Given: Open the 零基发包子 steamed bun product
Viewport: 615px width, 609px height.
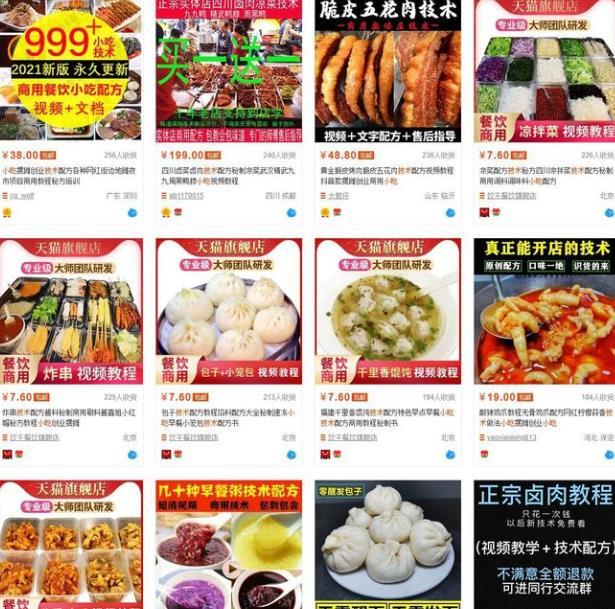Looking at the screenshot, I should tap(387, 545).
